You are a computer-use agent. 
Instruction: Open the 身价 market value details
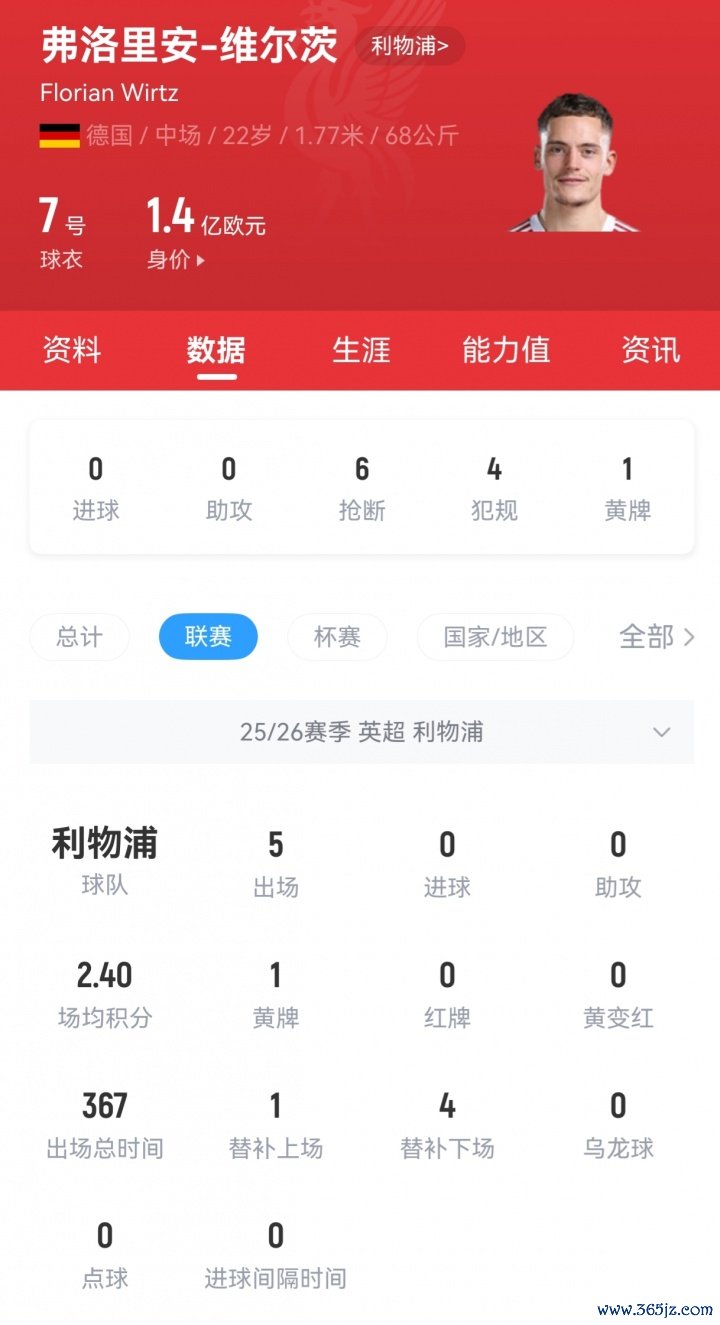tap(175, 260)
